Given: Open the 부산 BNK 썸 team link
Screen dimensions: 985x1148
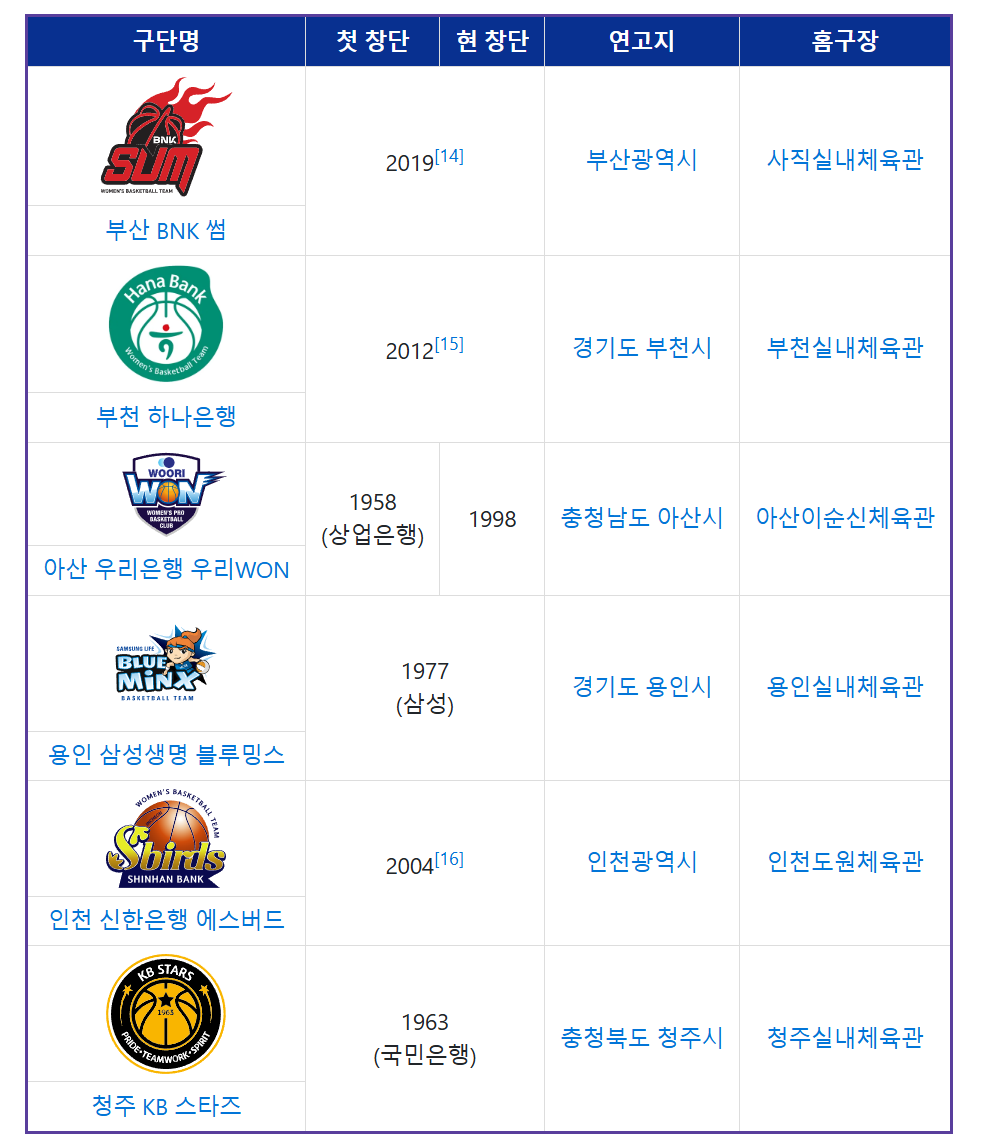Looking at the screenshot, I should coord(166,230).
